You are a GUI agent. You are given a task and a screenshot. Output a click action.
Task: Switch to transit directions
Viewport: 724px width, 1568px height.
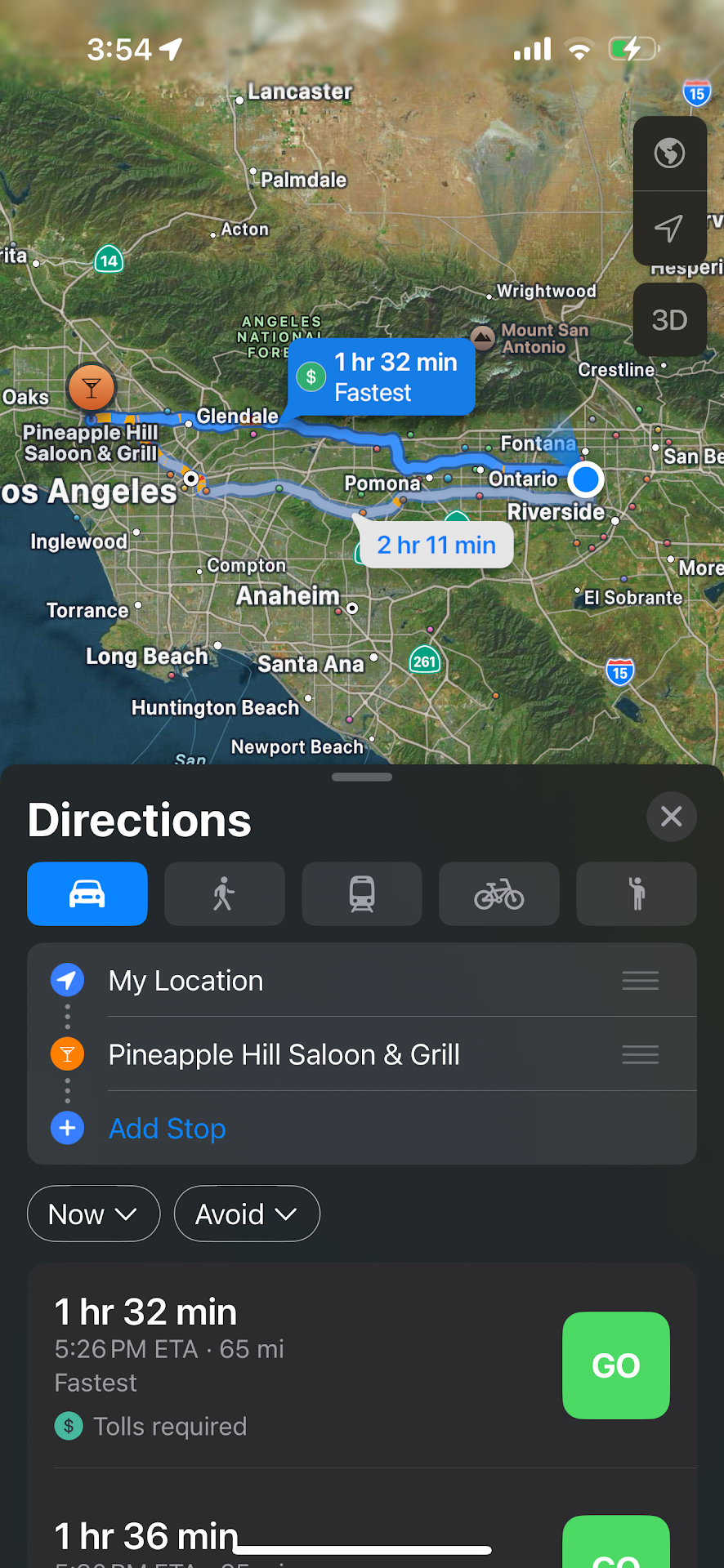click(x=362, y=893)
